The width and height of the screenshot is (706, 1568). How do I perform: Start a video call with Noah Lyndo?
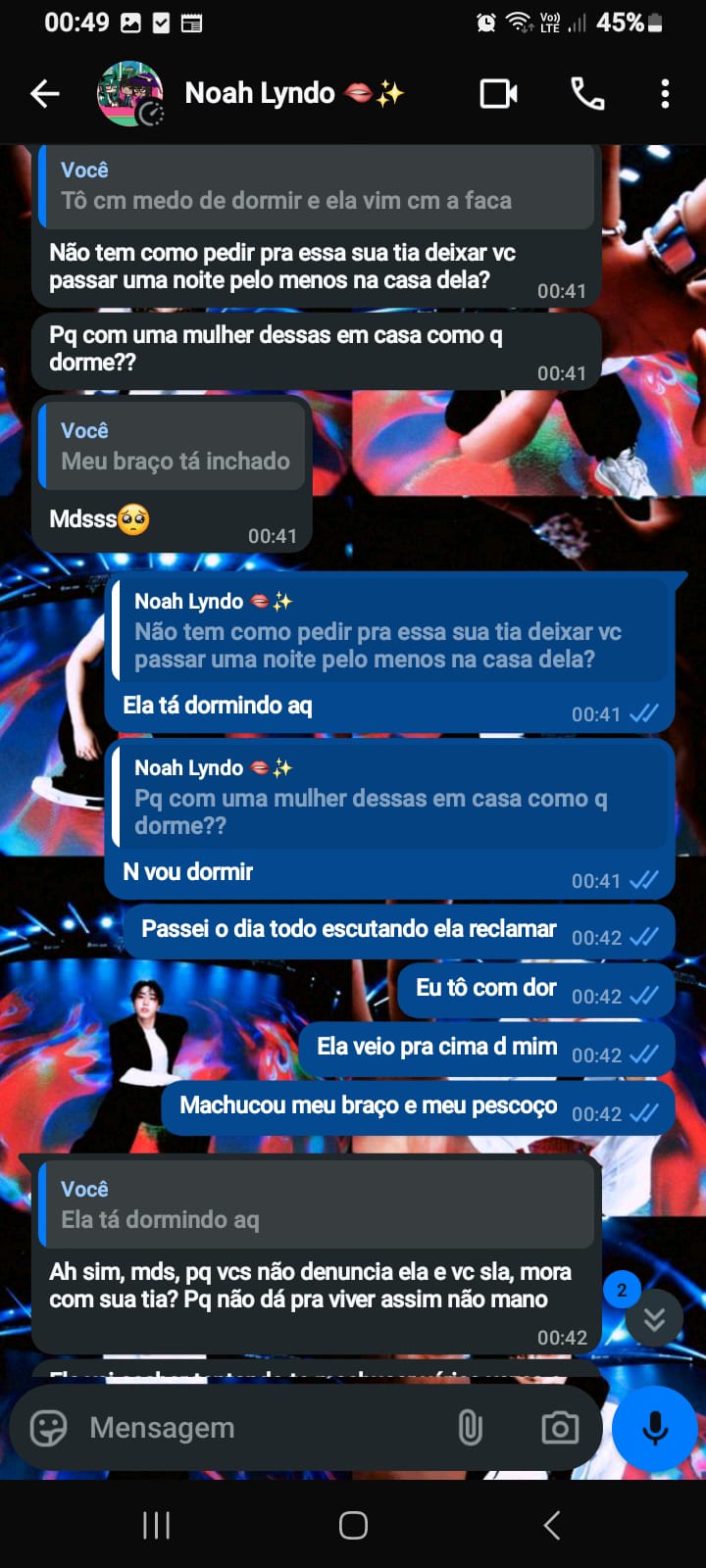498,94
